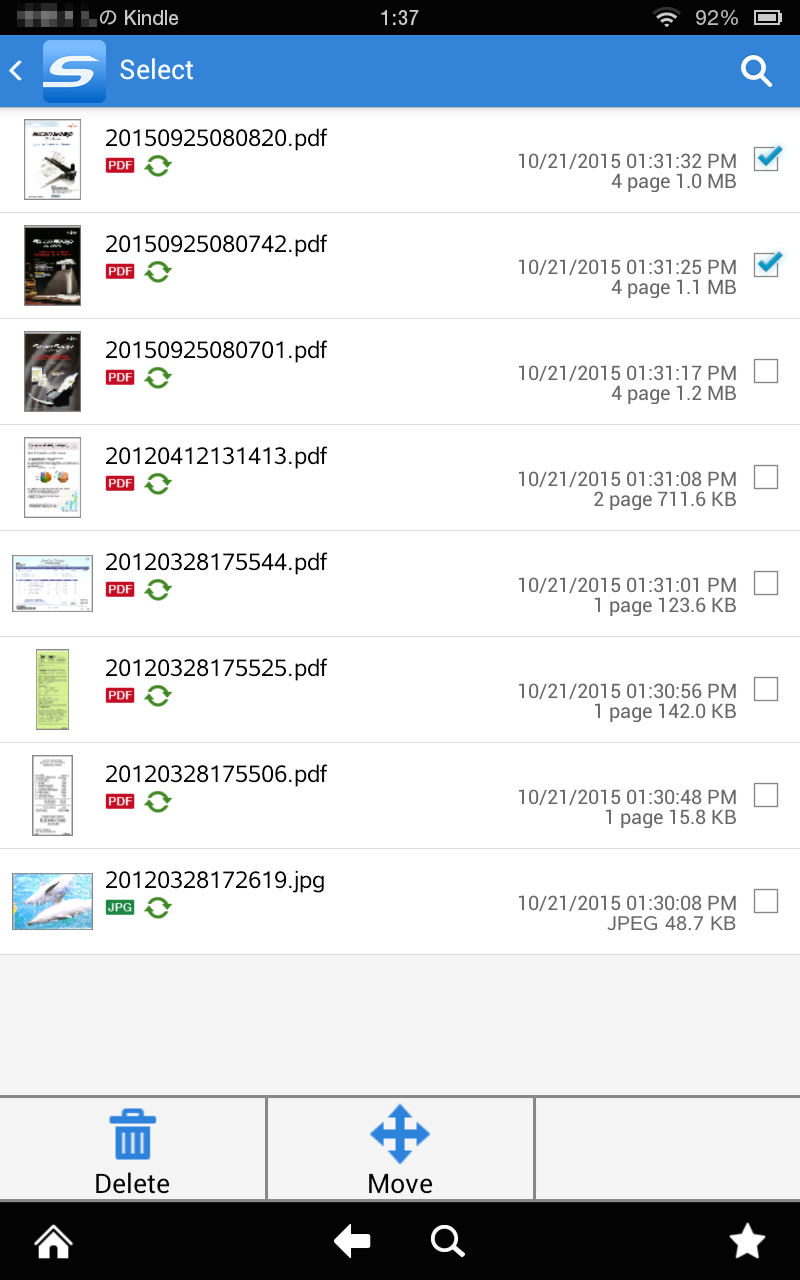Open the dolphin image thumbnail

coord(52,901)
